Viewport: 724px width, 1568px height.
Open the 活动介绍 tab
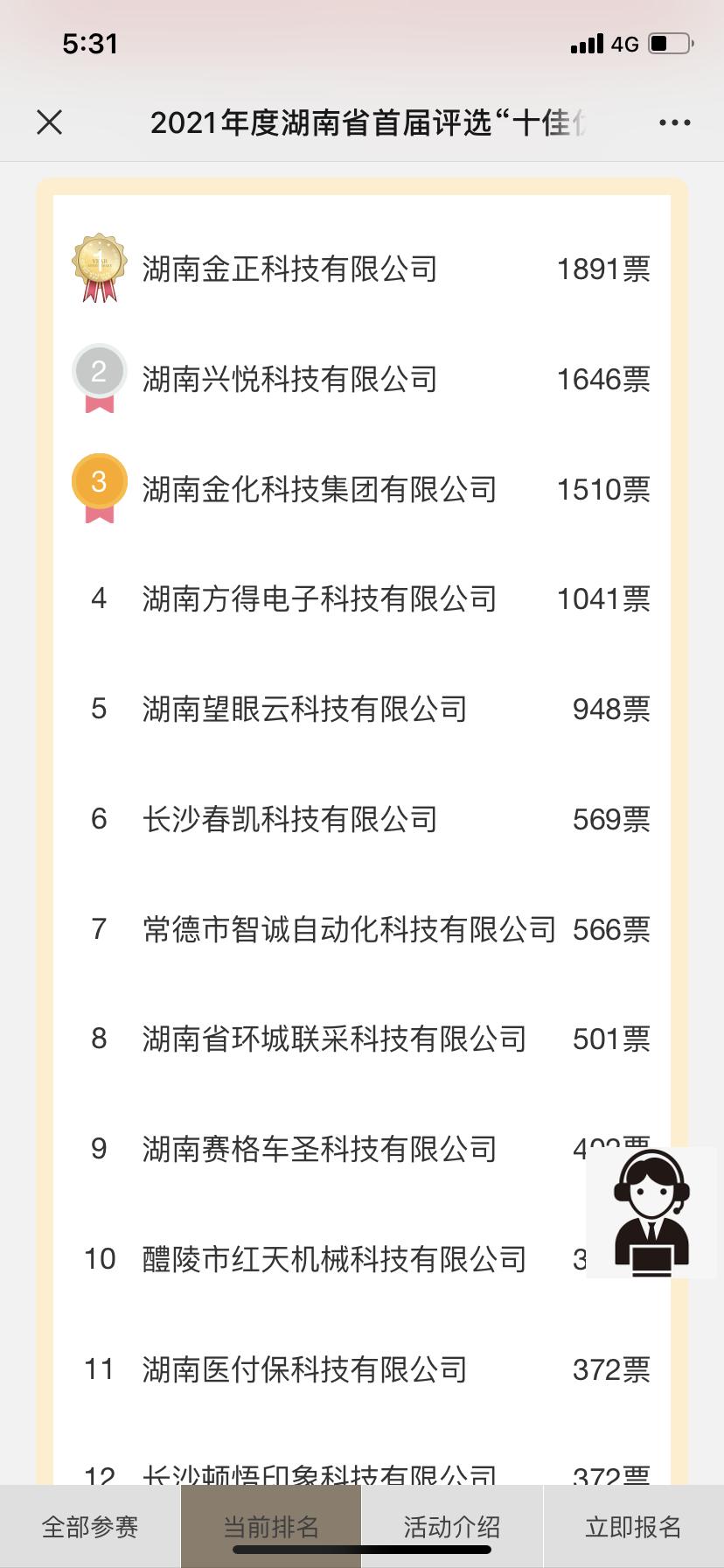pos(452,1527)
